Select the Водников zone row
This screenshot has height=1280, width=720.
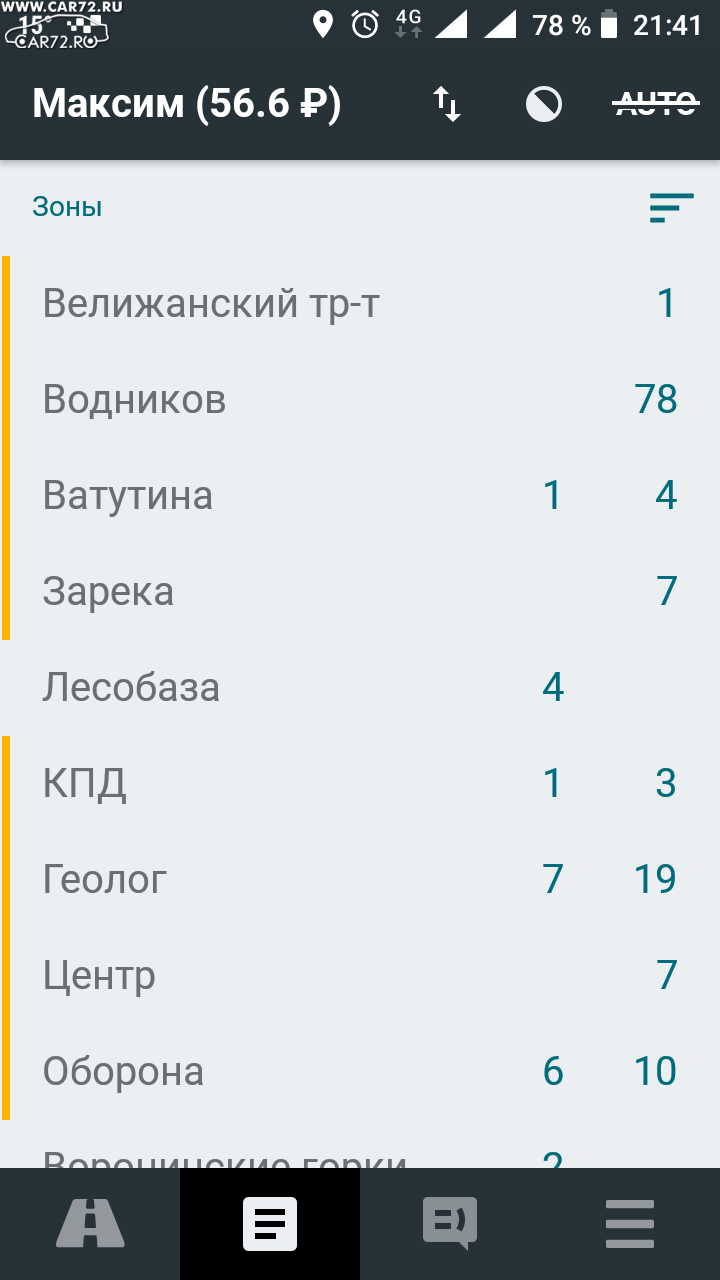click(360, 399)
